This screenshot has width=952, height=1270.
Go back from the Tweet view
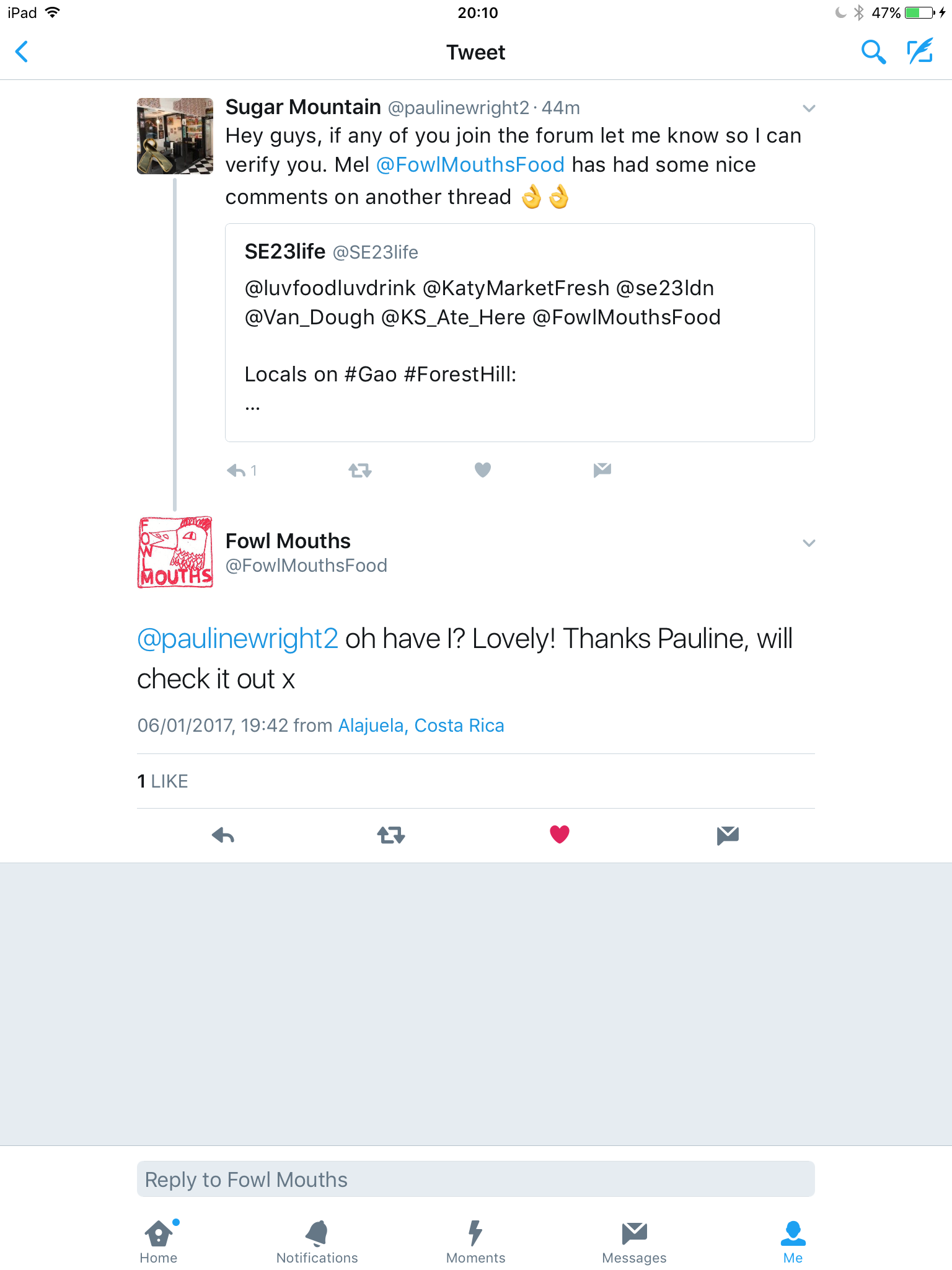22,52
